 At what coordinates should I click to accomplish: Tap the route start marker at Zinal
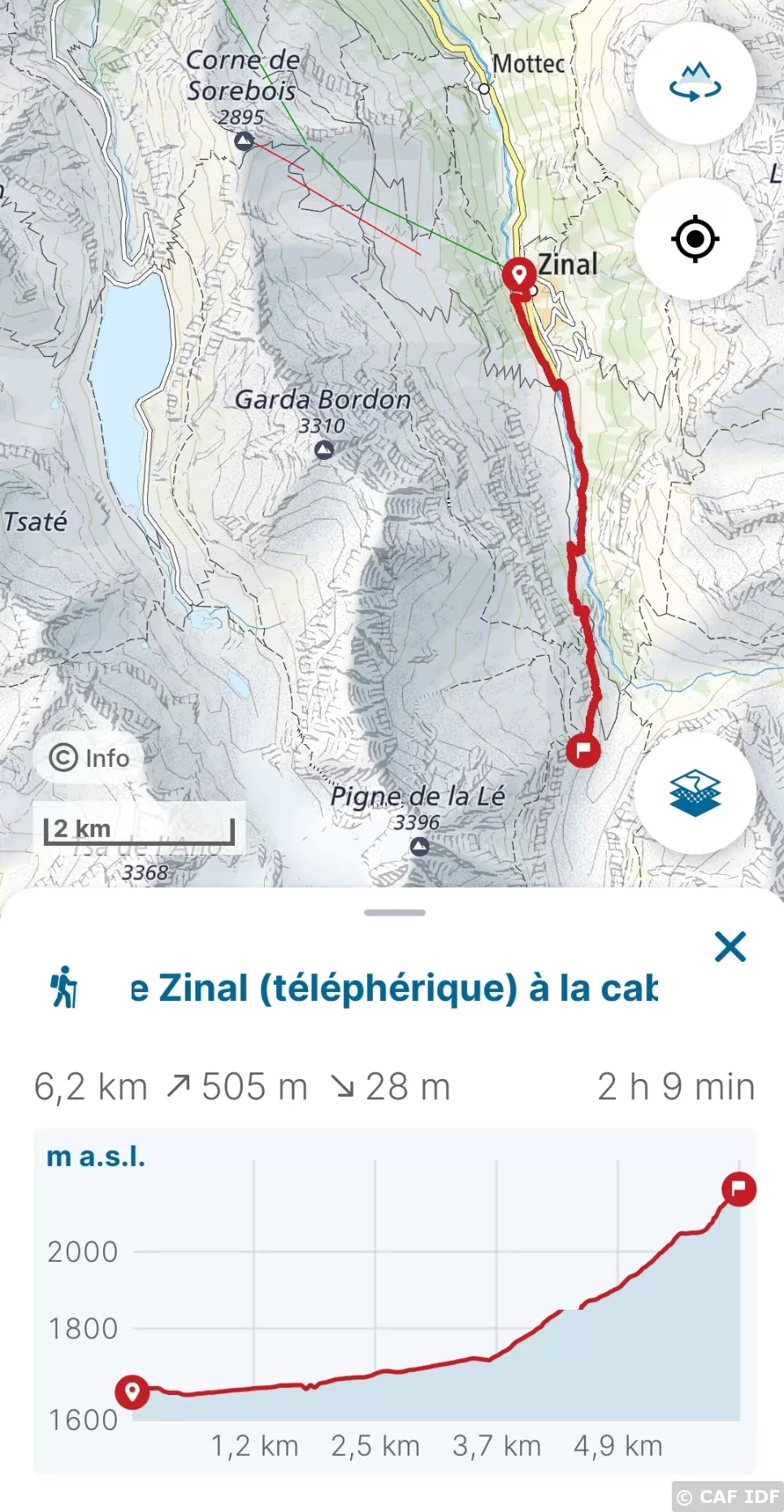518,275
